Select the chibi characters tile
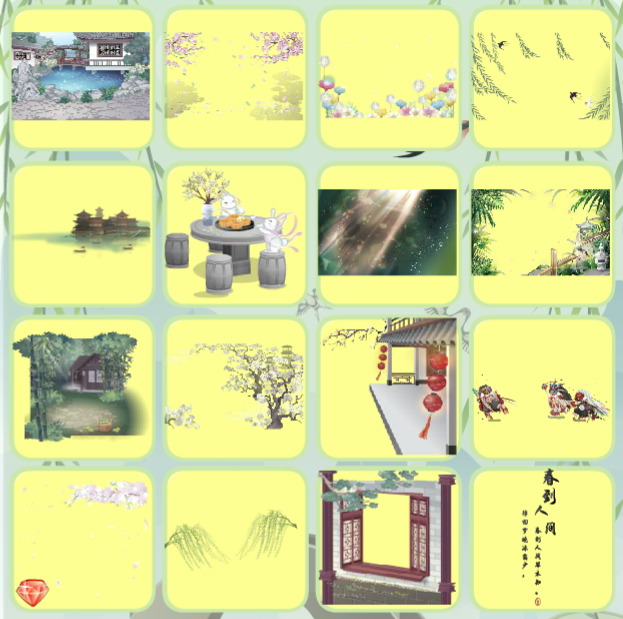Image resolution: width=623 pixels, height=619 pixels. pos(541,387)
